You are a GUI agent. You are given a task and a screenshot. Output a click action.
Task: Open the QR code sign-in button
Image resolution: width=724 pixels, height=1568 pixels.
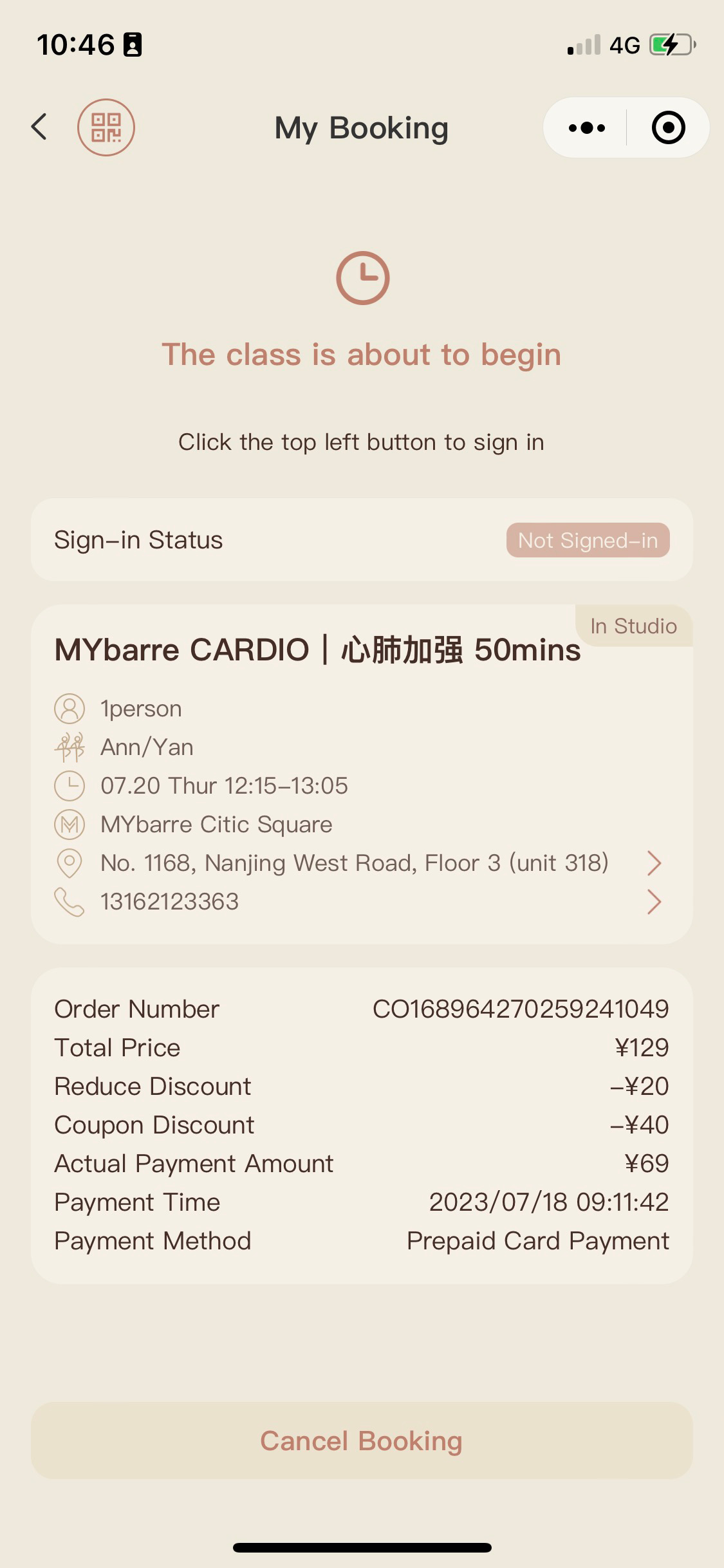106,127
